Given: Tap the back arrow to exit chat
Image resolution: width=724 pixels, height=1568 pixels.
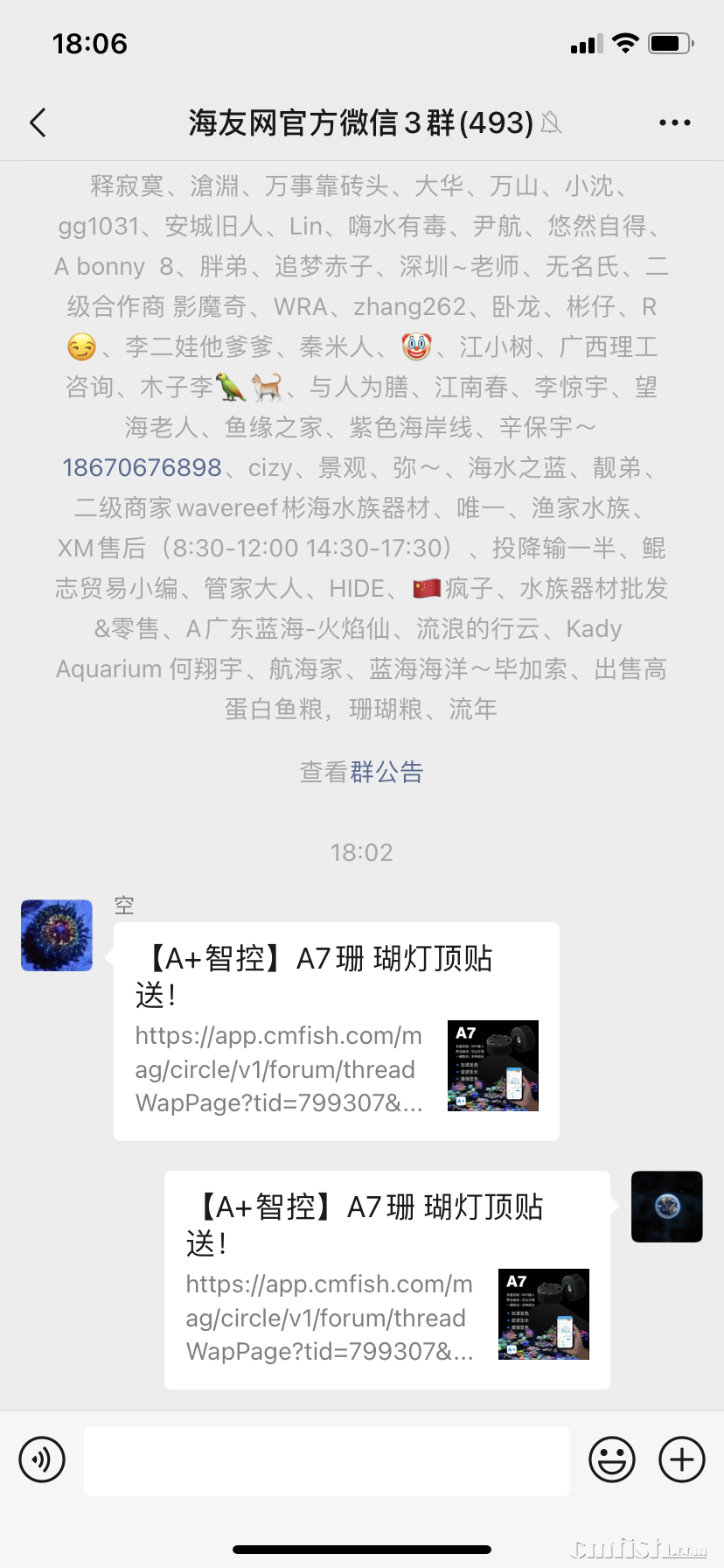Looking at the screenshot, I should (37, 122).
